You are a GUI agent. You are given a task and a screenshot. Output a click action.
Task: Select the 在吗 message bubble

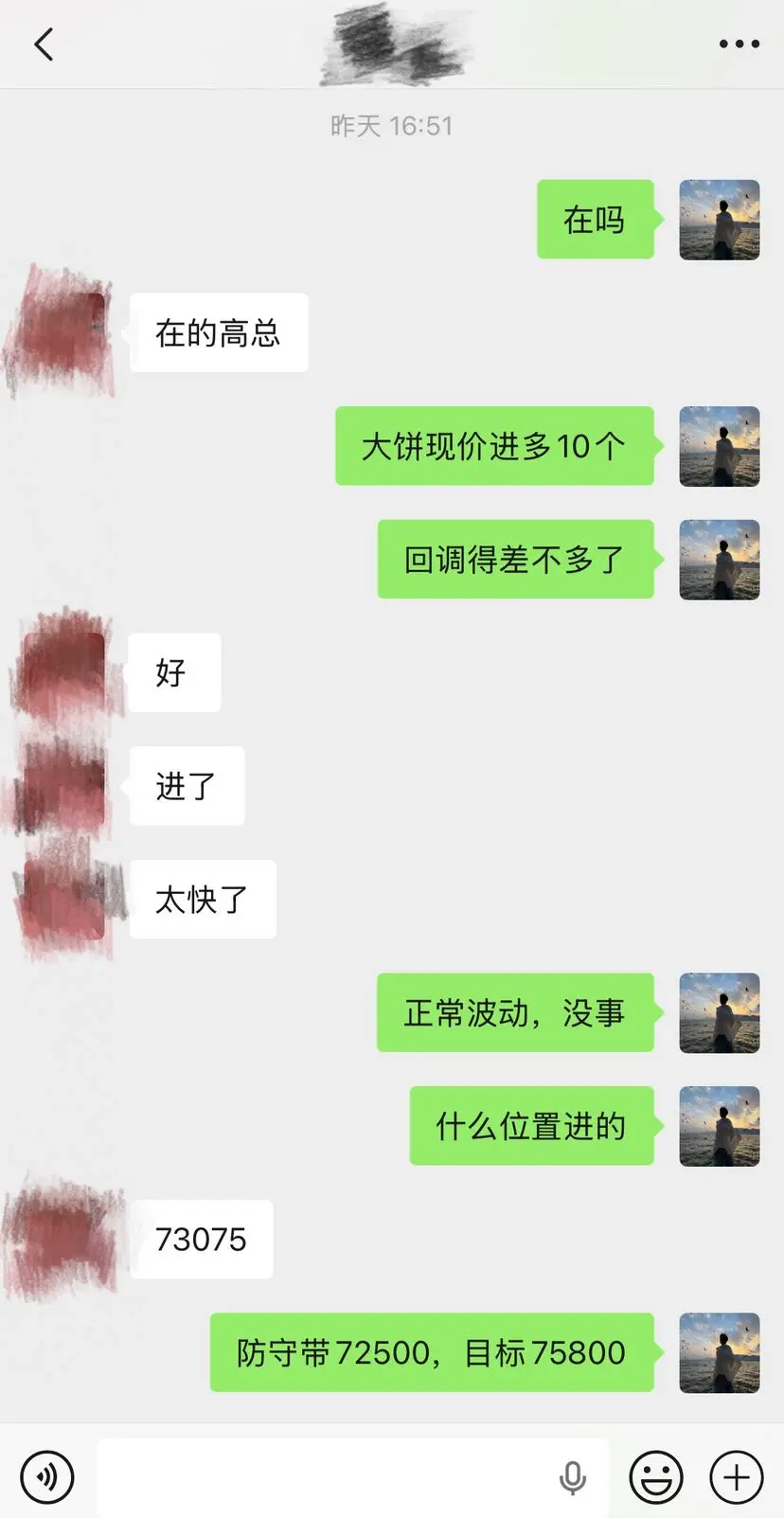(596, 220)
